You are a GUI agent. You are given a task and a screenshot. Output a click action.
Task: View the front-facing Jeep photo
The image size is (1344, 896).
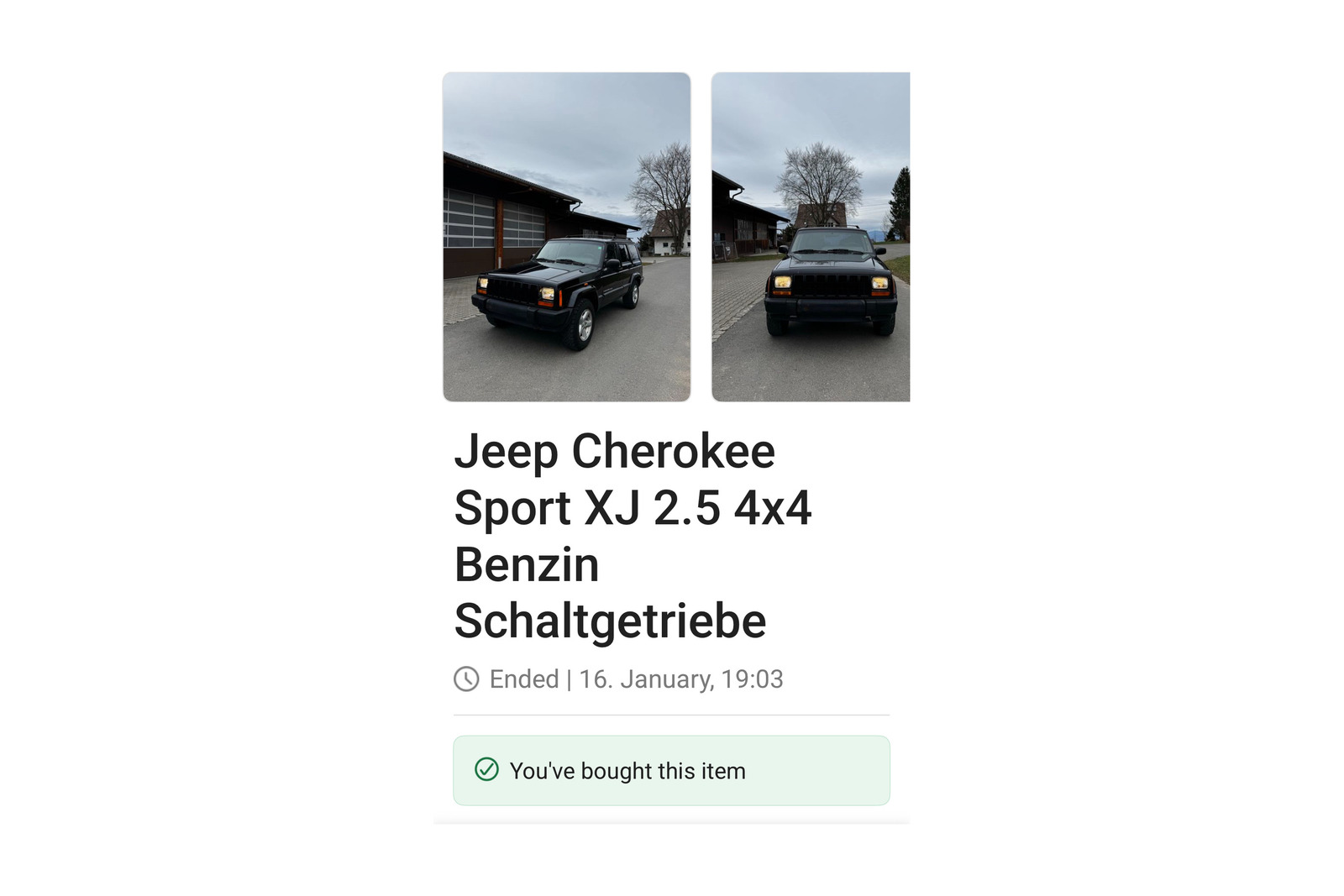pyautogui.click(x=811, y=237)
